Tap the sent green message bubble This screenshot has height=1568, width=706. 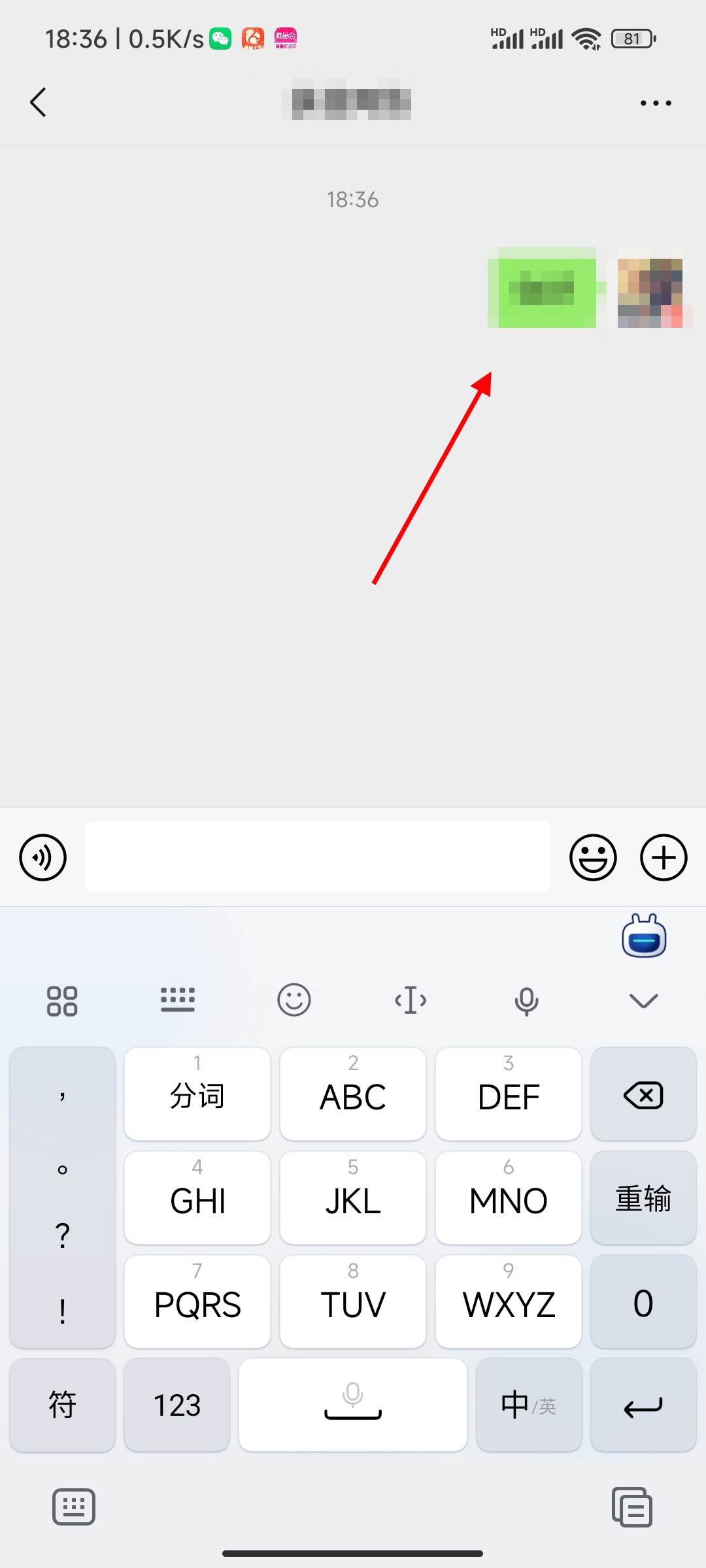click(542, 288)
